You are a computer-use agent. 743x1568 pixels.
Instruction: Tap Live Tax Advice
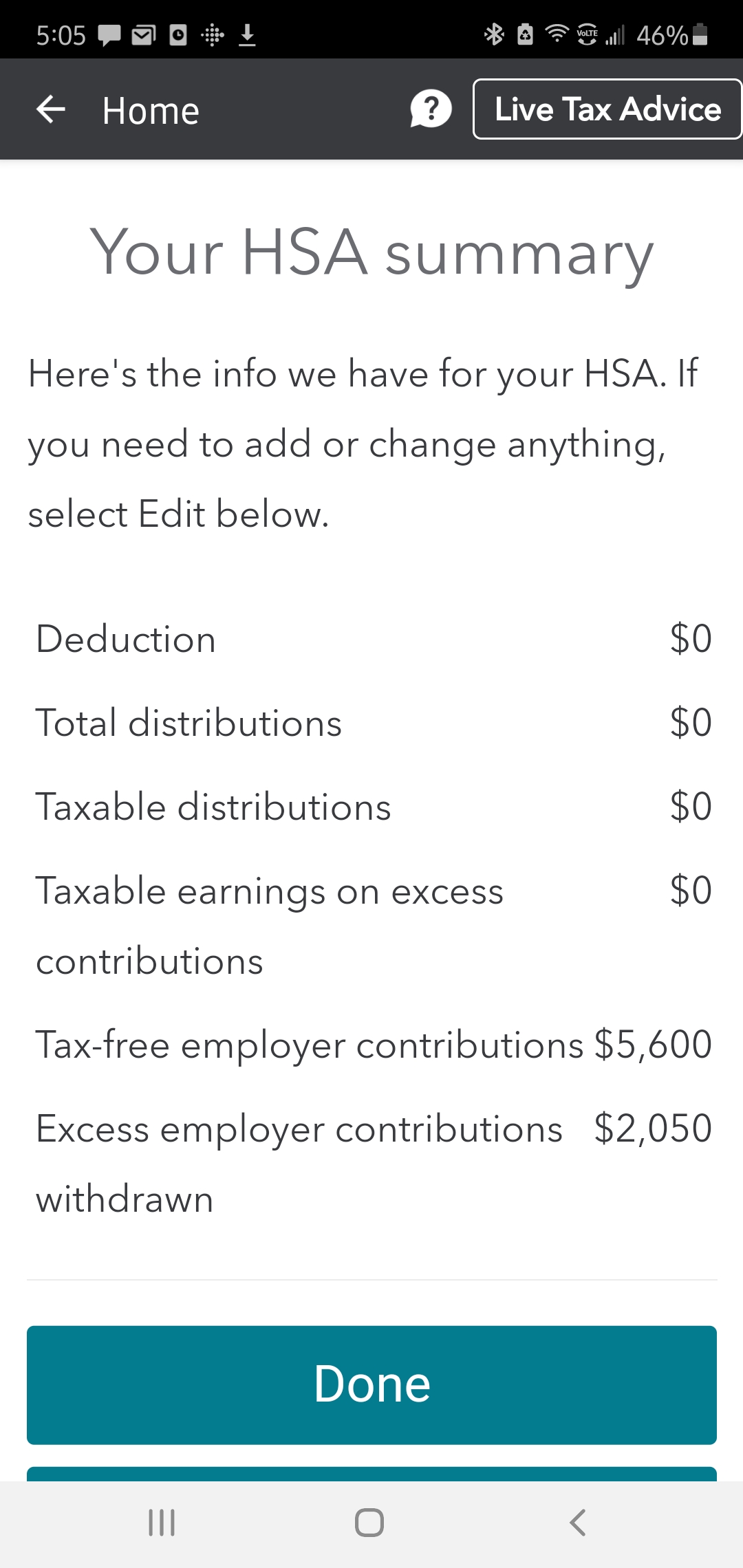pos(607,109)
